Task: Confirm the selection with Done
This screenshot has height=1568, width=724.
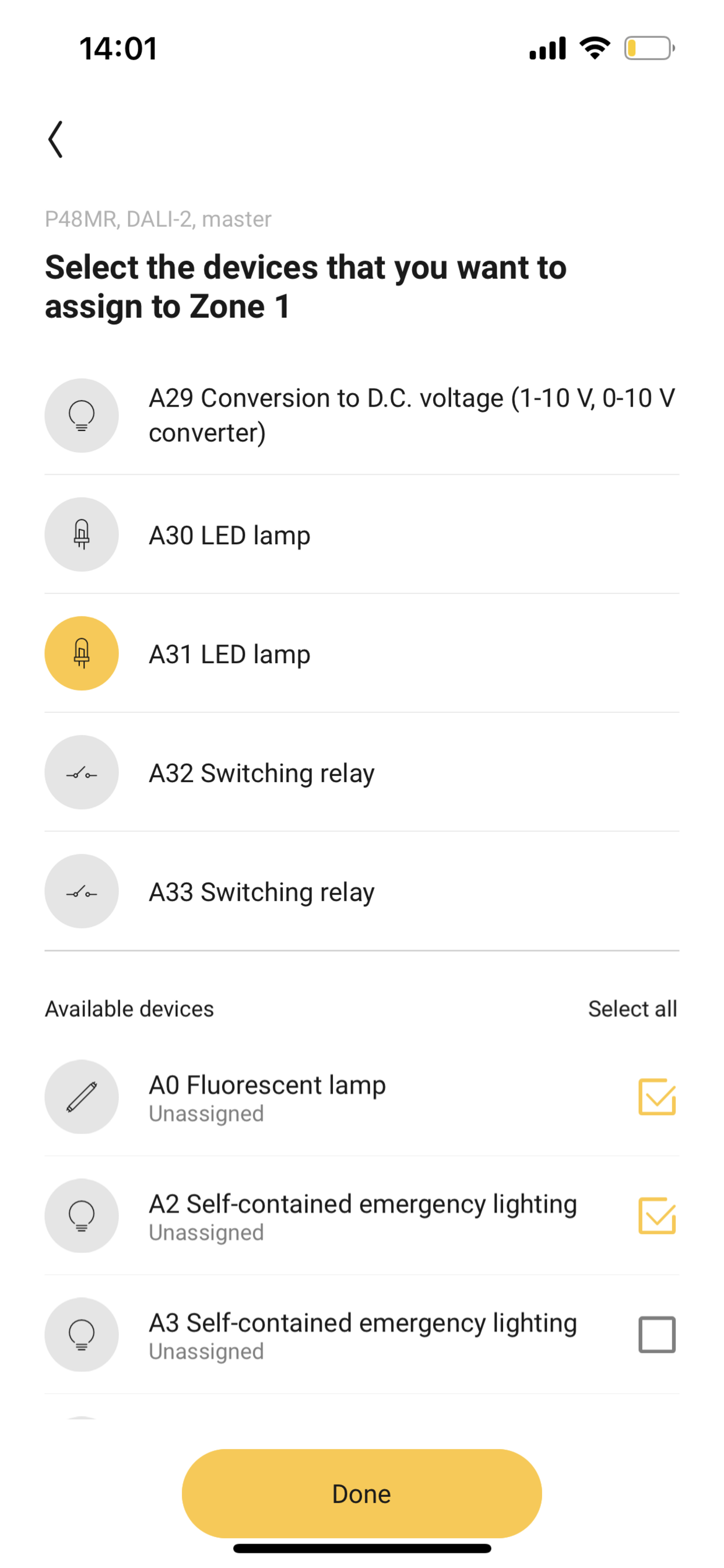Action: click(361, 1493)
